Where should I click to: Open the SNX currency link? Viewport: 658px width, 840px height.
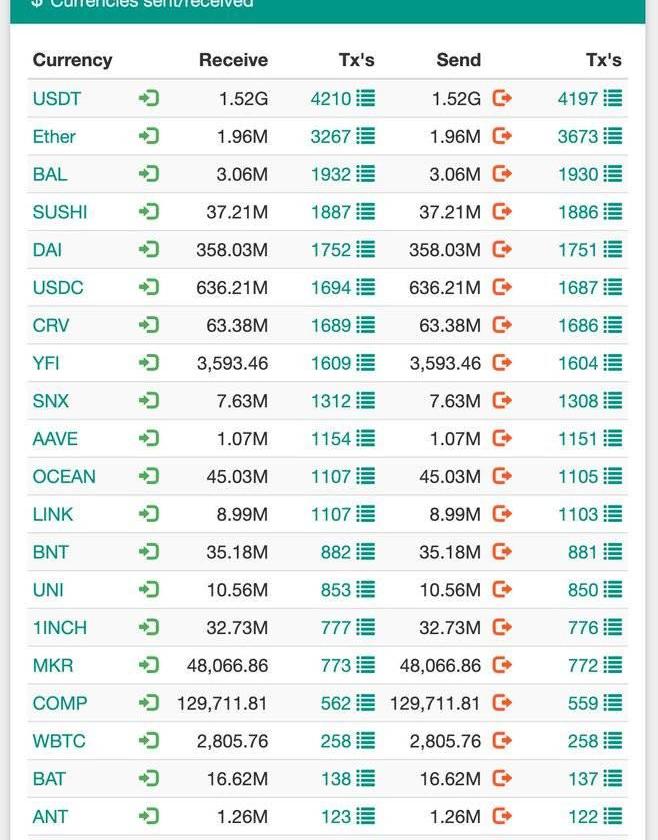click(50, 401)
